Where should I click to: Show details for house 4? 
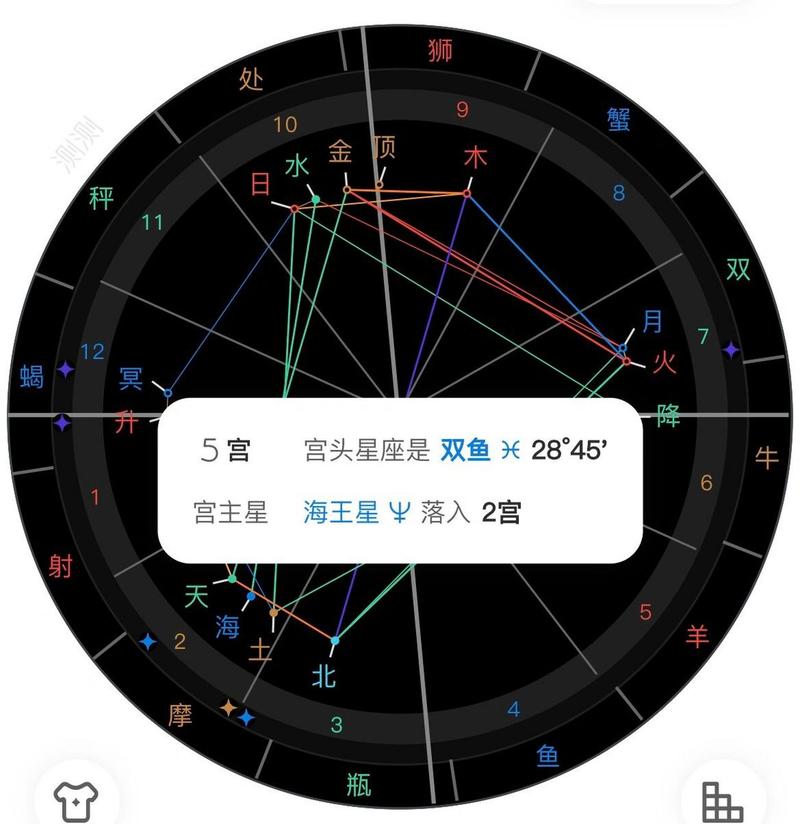(514, 710)
